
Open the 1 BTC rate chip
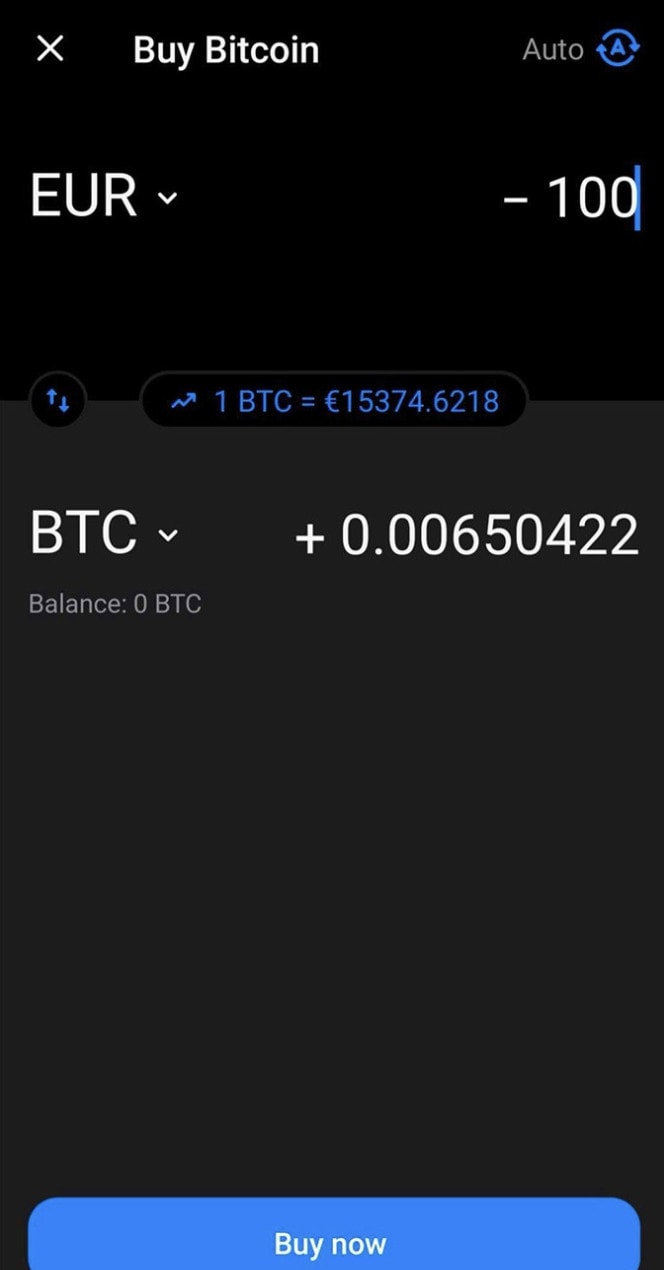pyautogui.click(x=334, y=401)
